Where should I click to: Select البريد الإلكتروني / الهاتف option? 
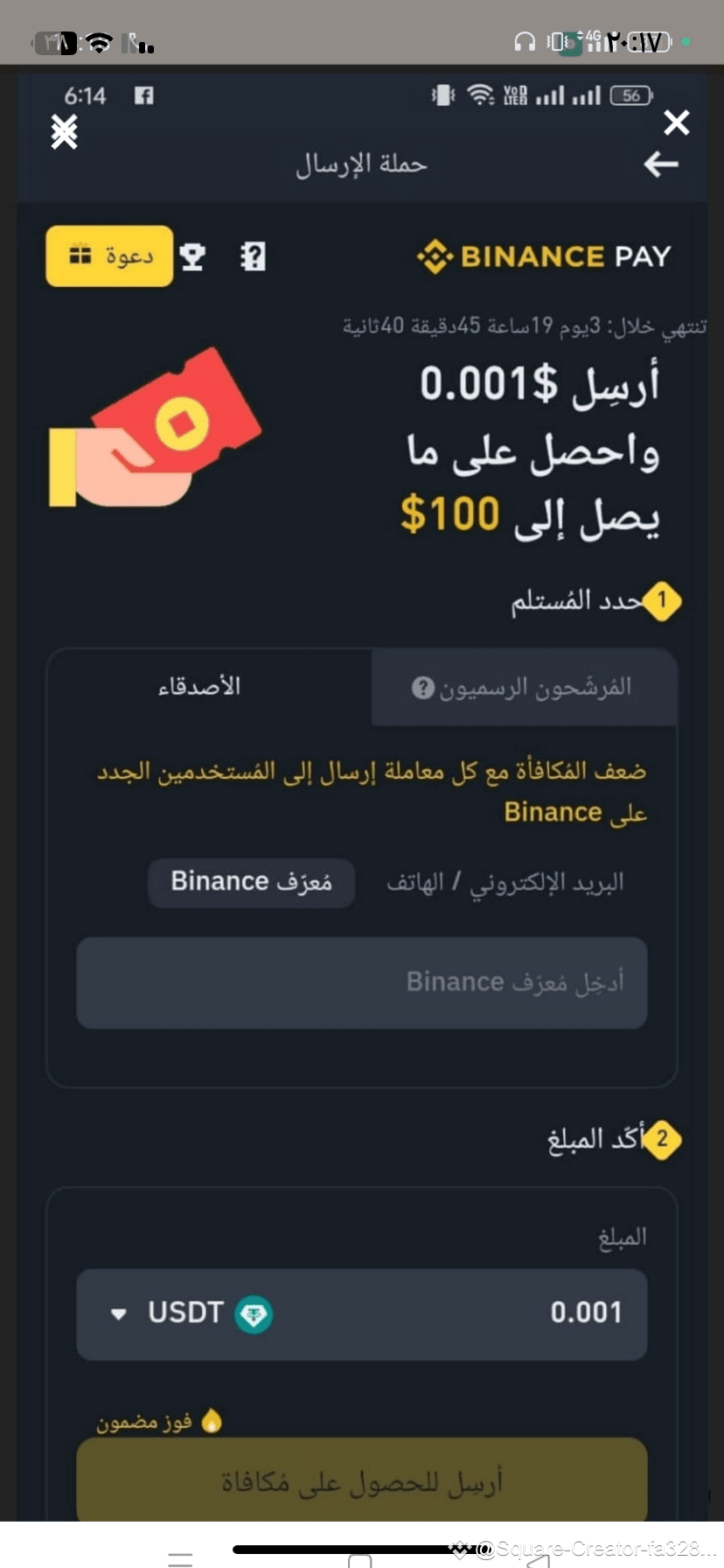point(505,882)
